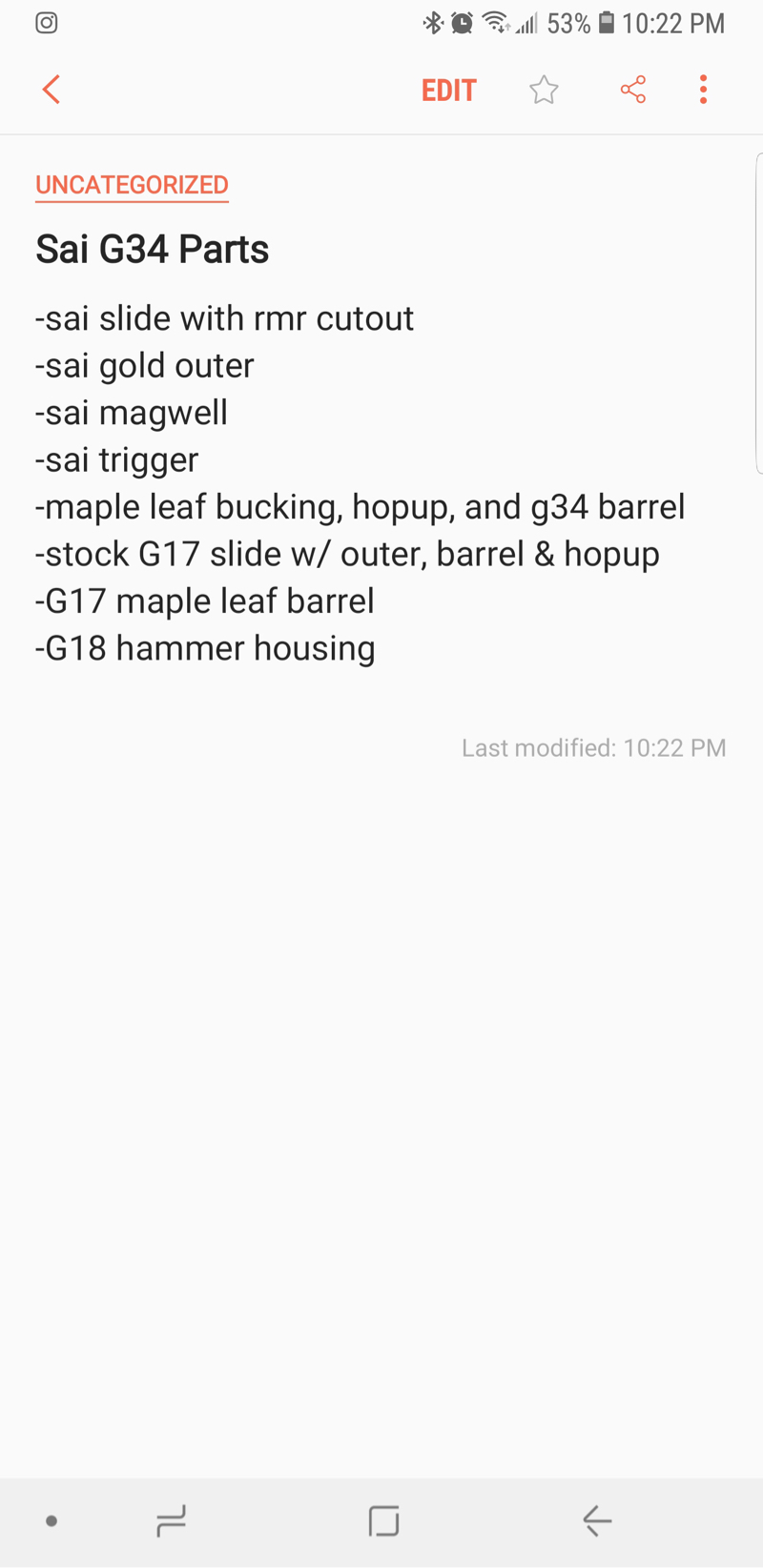Screen dimensions: 763x1568
Task: Tap EDIT to modify this note
Action: [x=448, y=91]
